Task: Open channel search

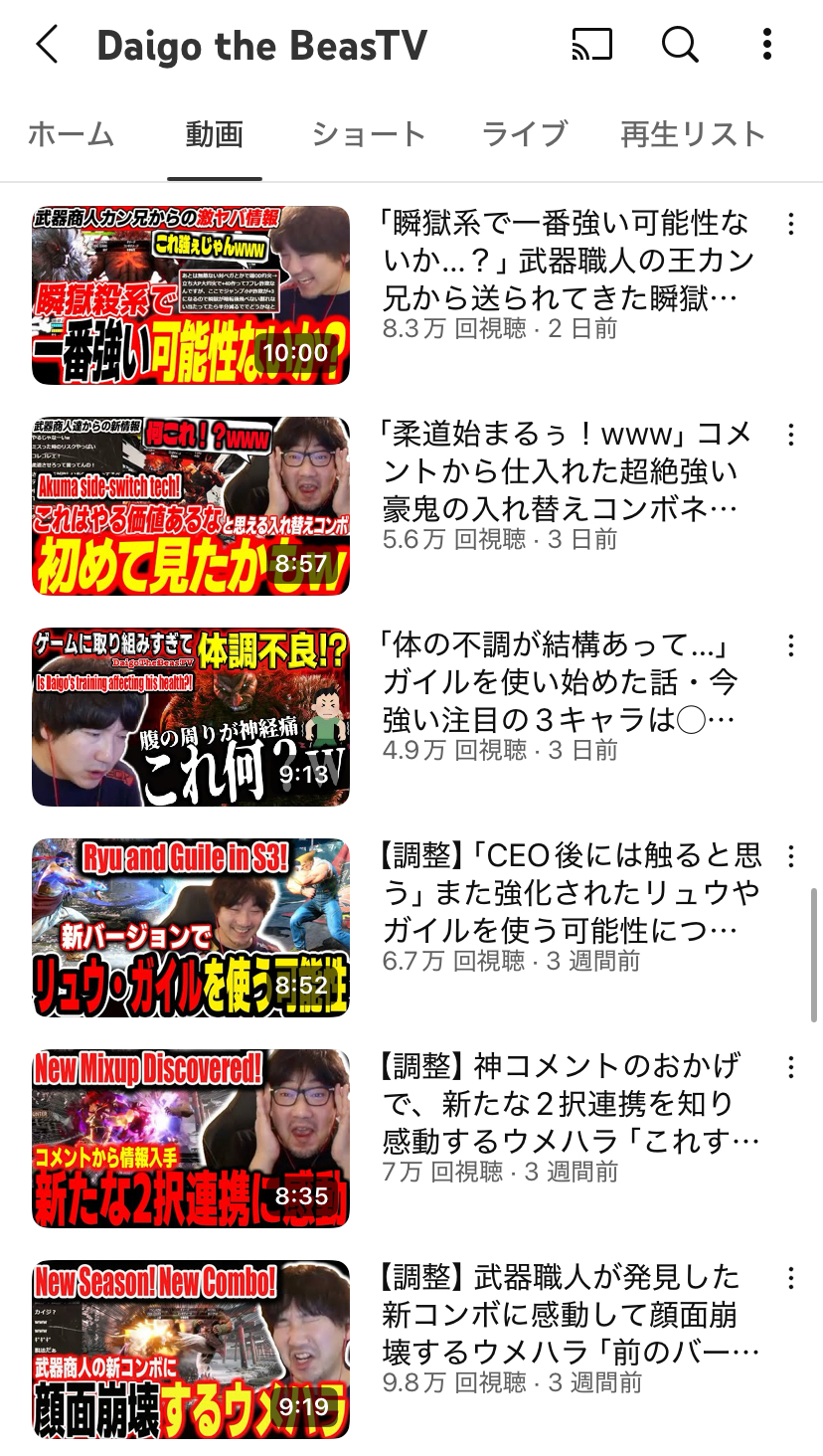Action: pos(680,45)
